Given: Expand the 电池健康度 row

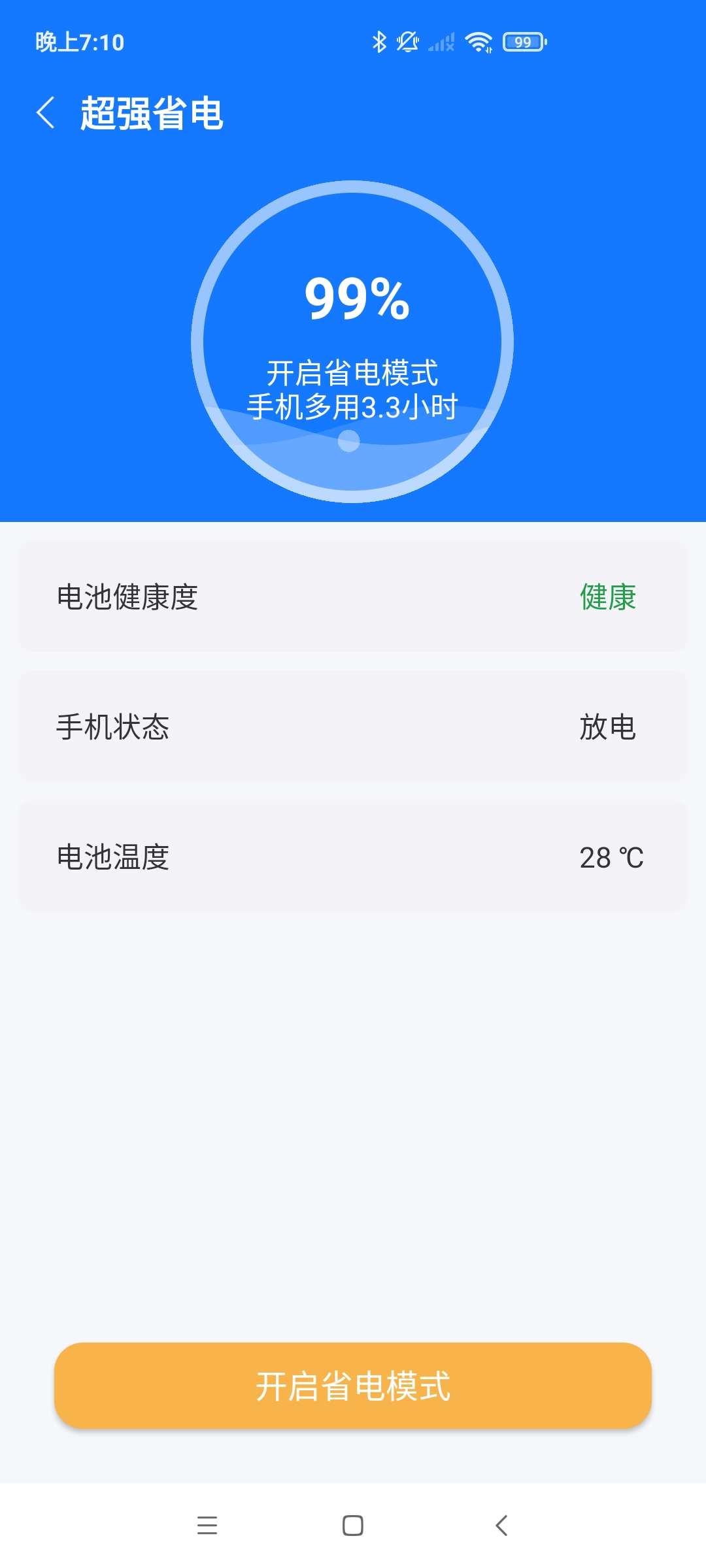Looking at the screenshot, I should (353, 596).
